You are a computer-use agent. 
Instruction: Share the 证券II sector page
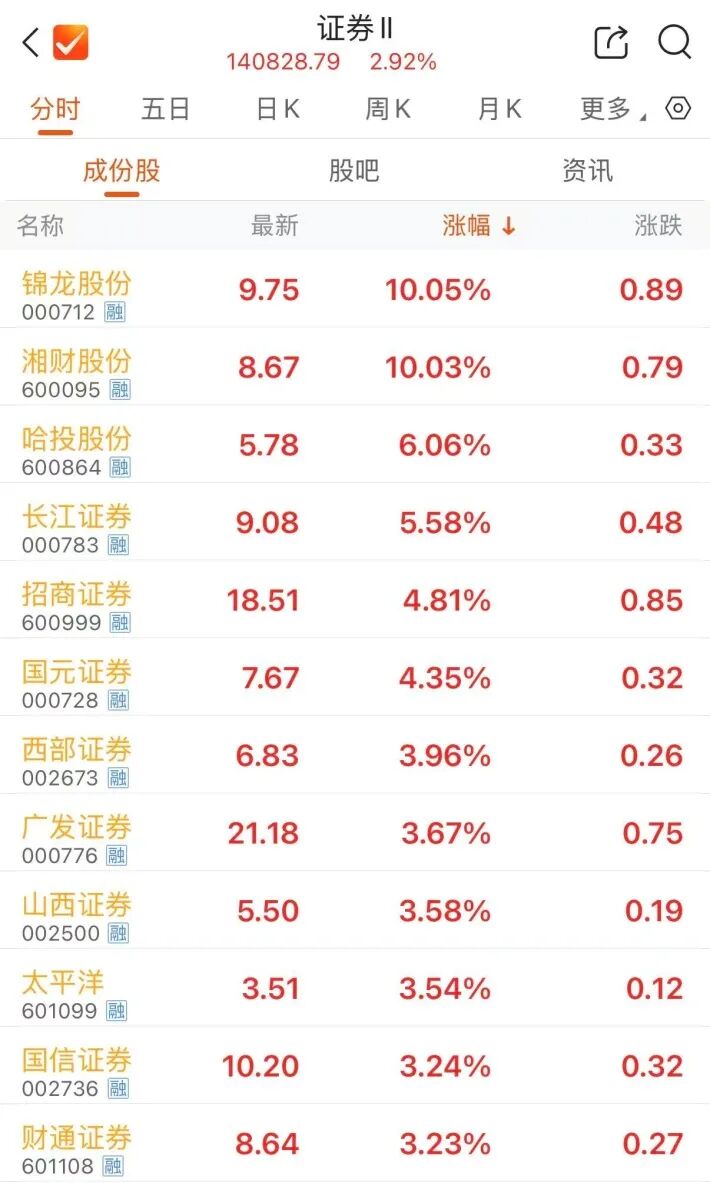[x=610, y=41]
